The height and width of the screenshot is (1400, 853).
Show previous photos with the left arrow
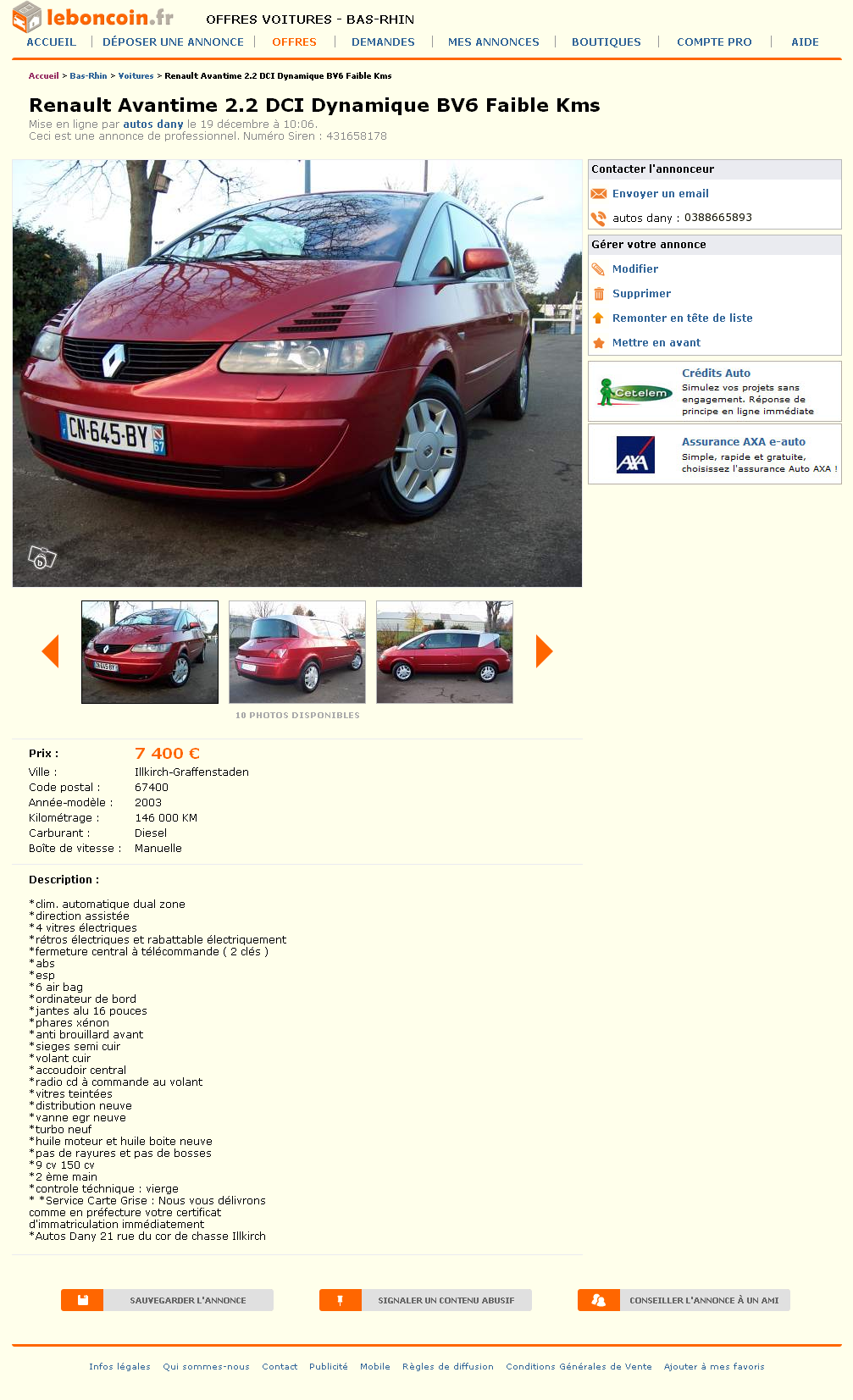(50, 651)
